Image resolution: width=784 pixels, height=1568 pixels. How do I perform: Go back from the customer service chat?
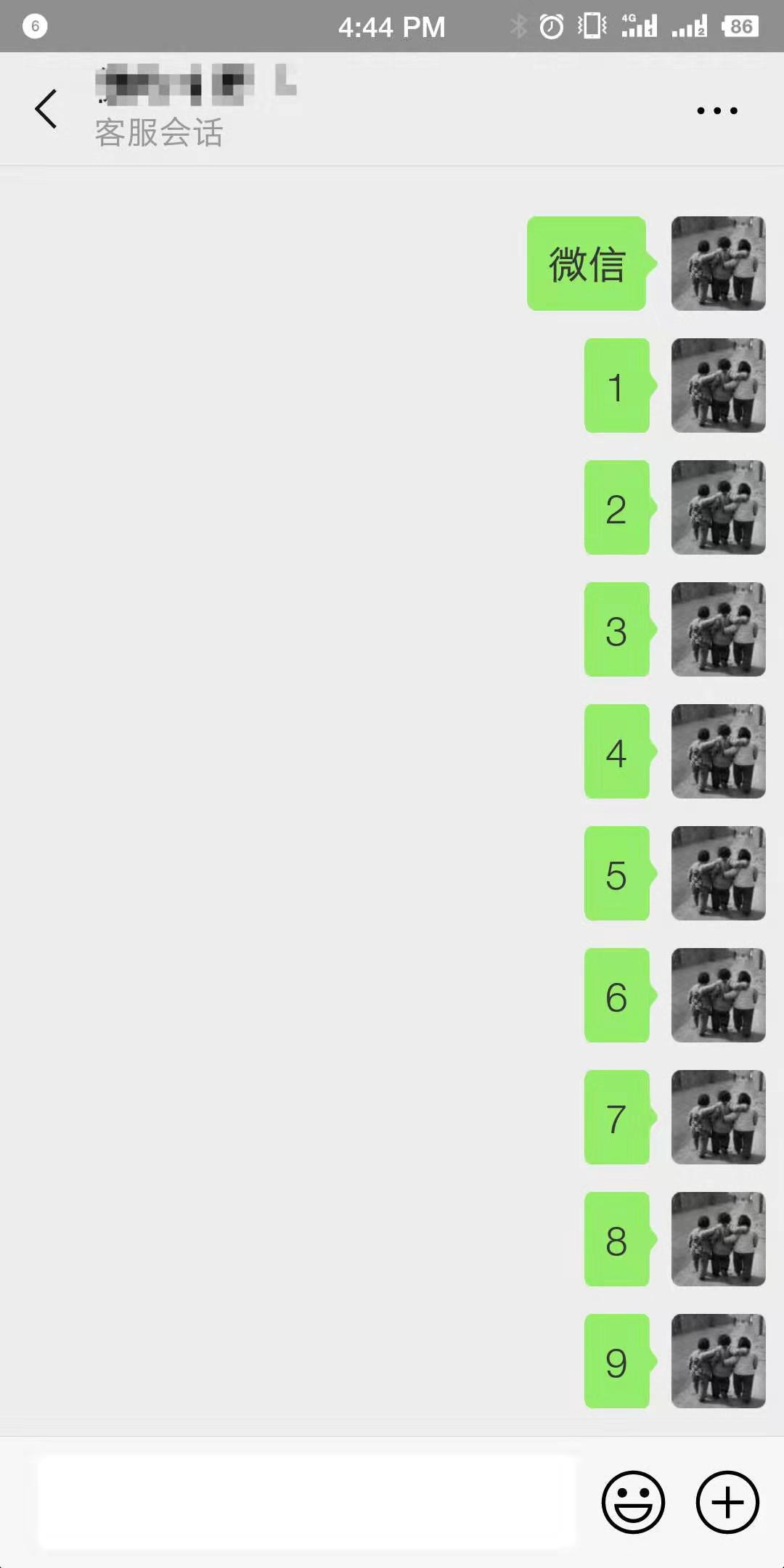click(46, 109)
